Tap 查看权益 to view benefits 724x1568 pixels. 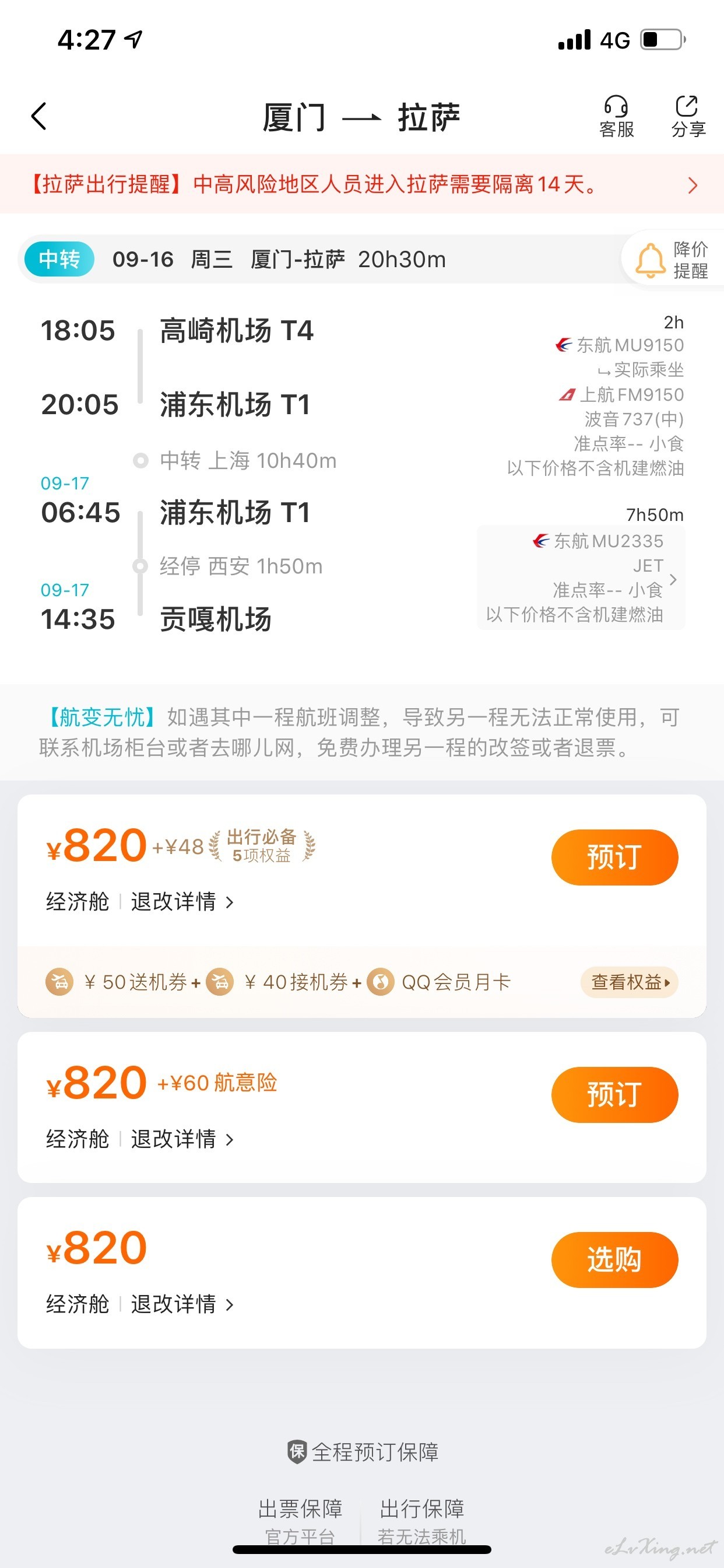coord(630,982)
